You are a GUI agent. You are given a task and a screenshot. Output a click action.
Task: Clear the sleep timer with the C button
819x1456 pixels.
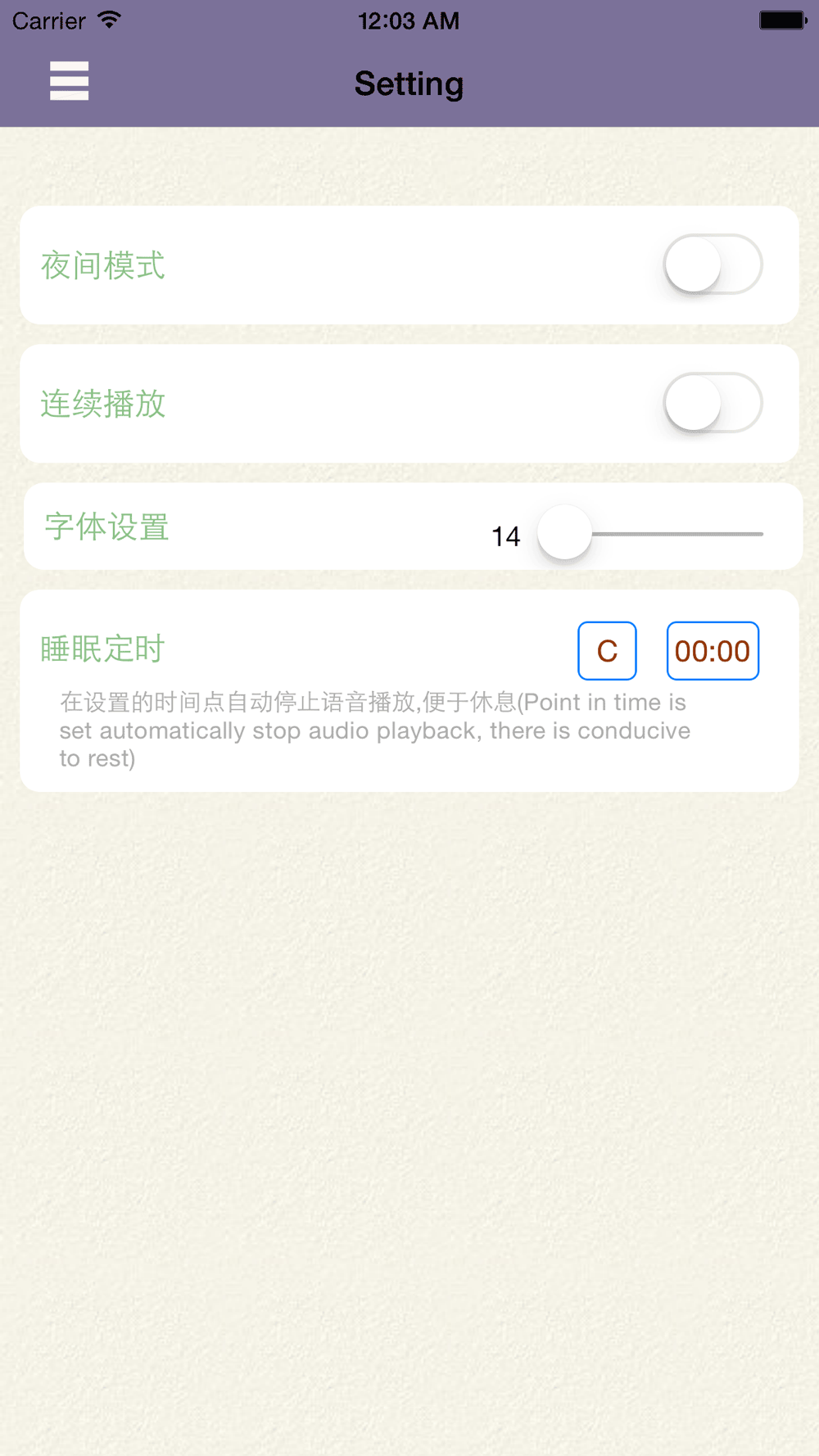point(607,651)
